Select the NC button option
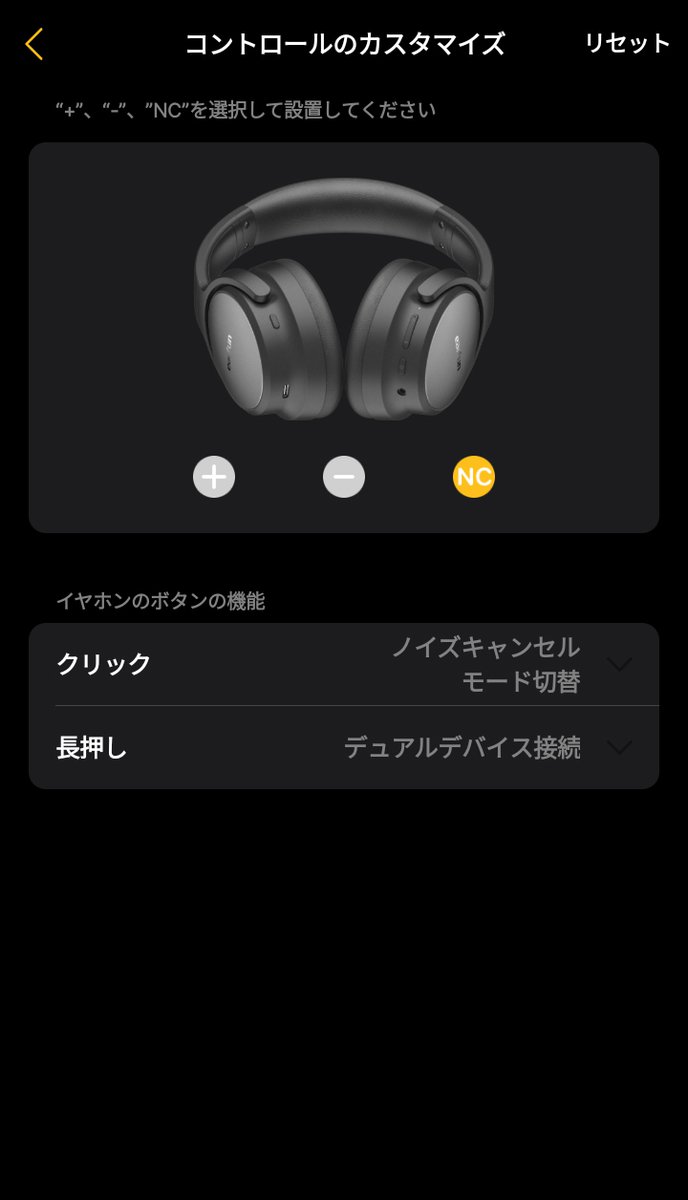Screen dimensions: 688x1200 pos(474,477)
